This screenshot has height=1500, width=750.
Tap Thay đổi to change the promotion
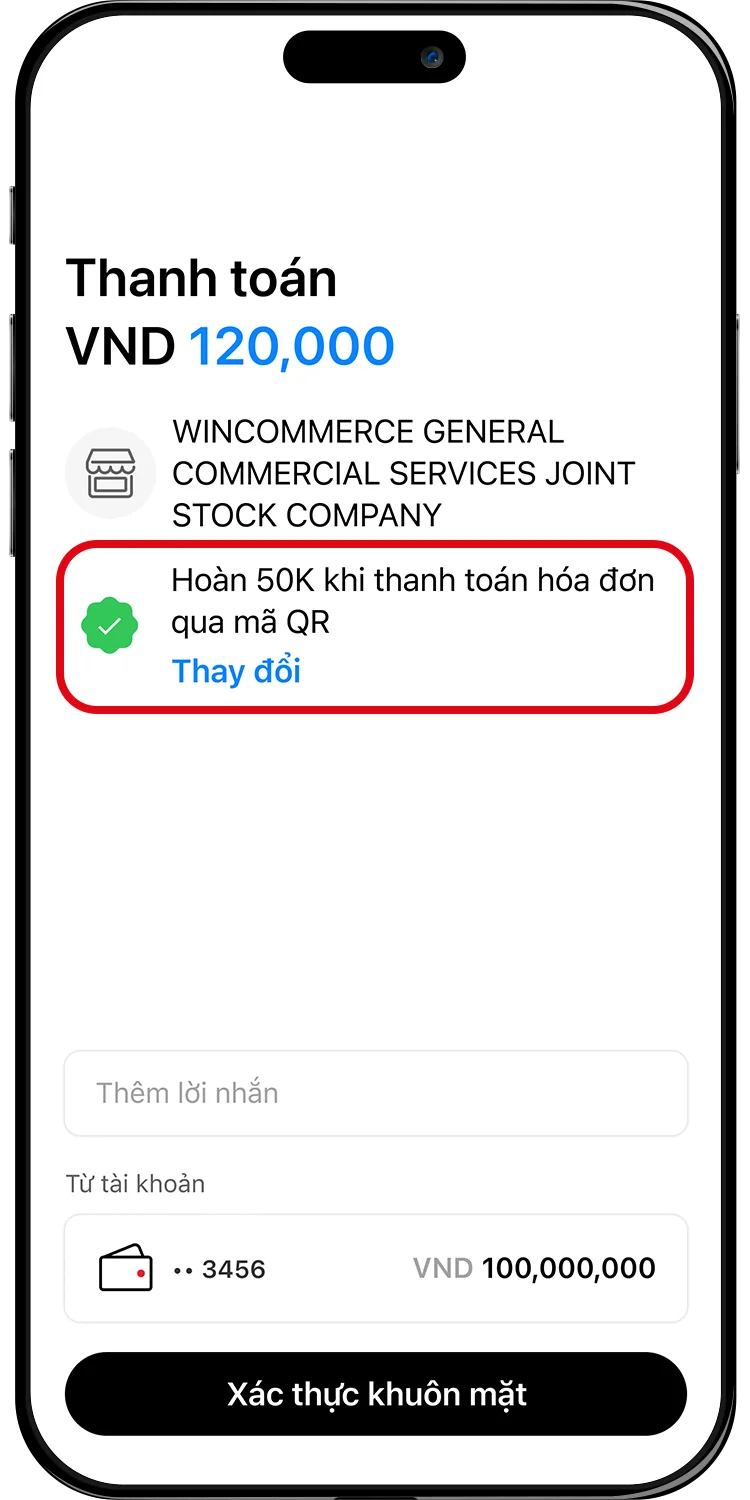[236, 671]
